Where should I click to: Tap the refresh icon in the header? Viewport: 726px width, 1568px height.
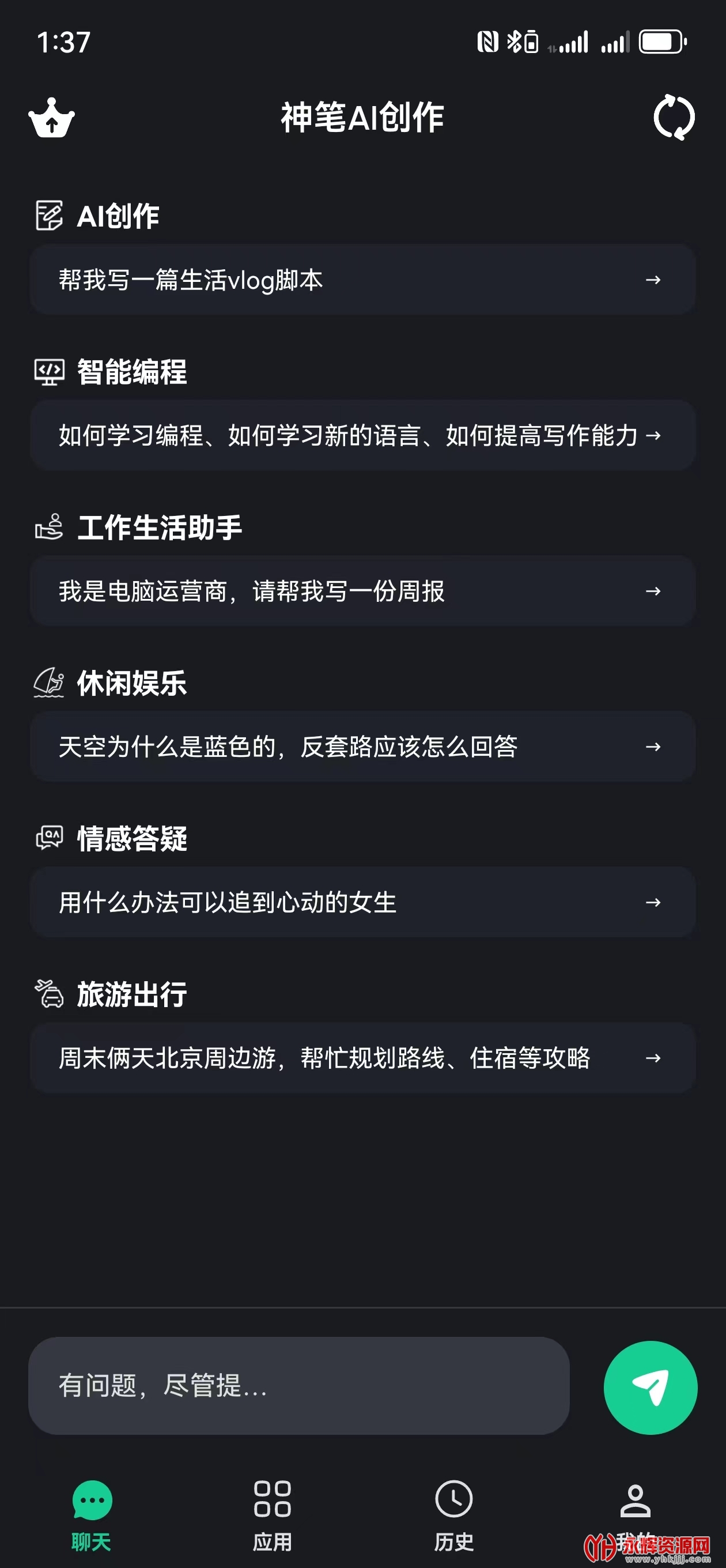pos(674,118)
